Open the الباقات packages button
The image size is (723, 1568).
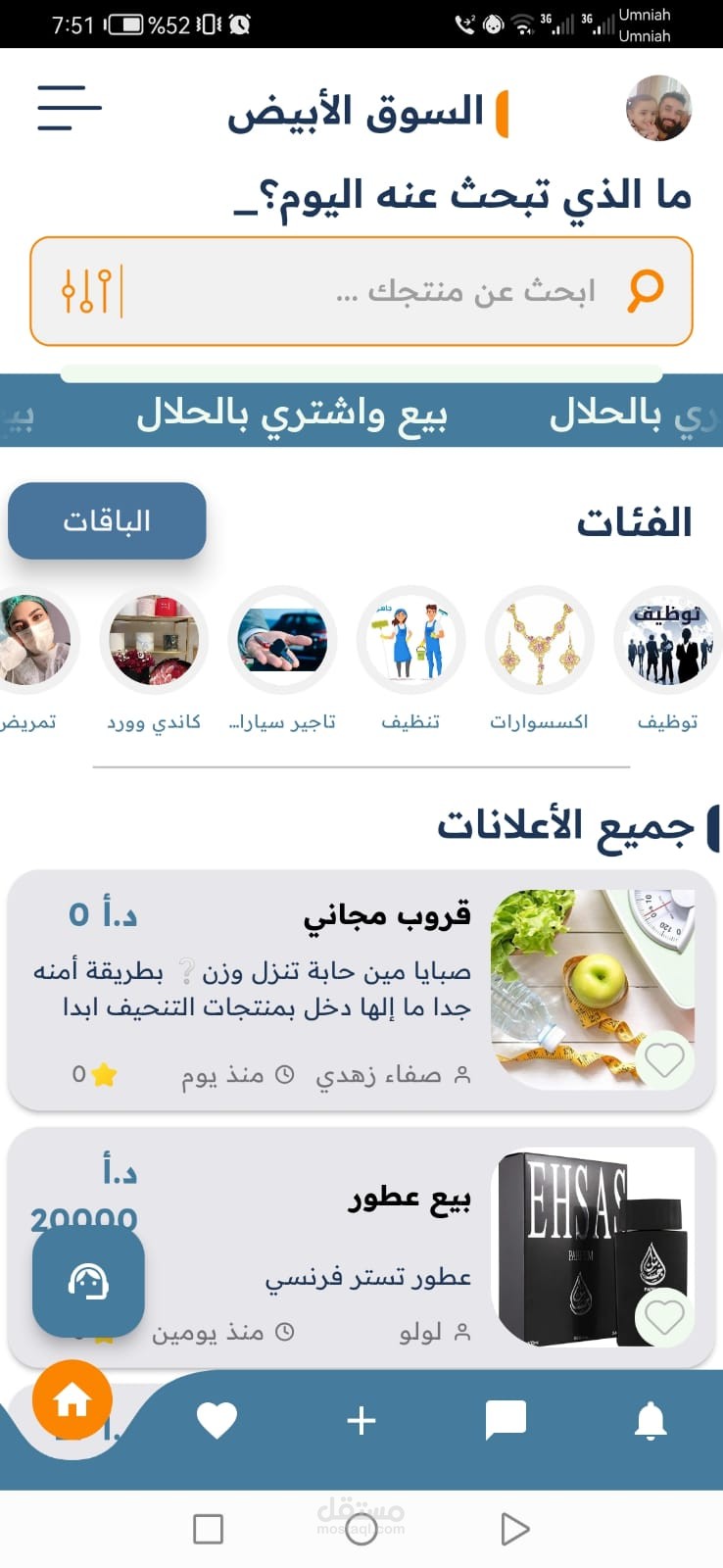(x=108, y=520)
